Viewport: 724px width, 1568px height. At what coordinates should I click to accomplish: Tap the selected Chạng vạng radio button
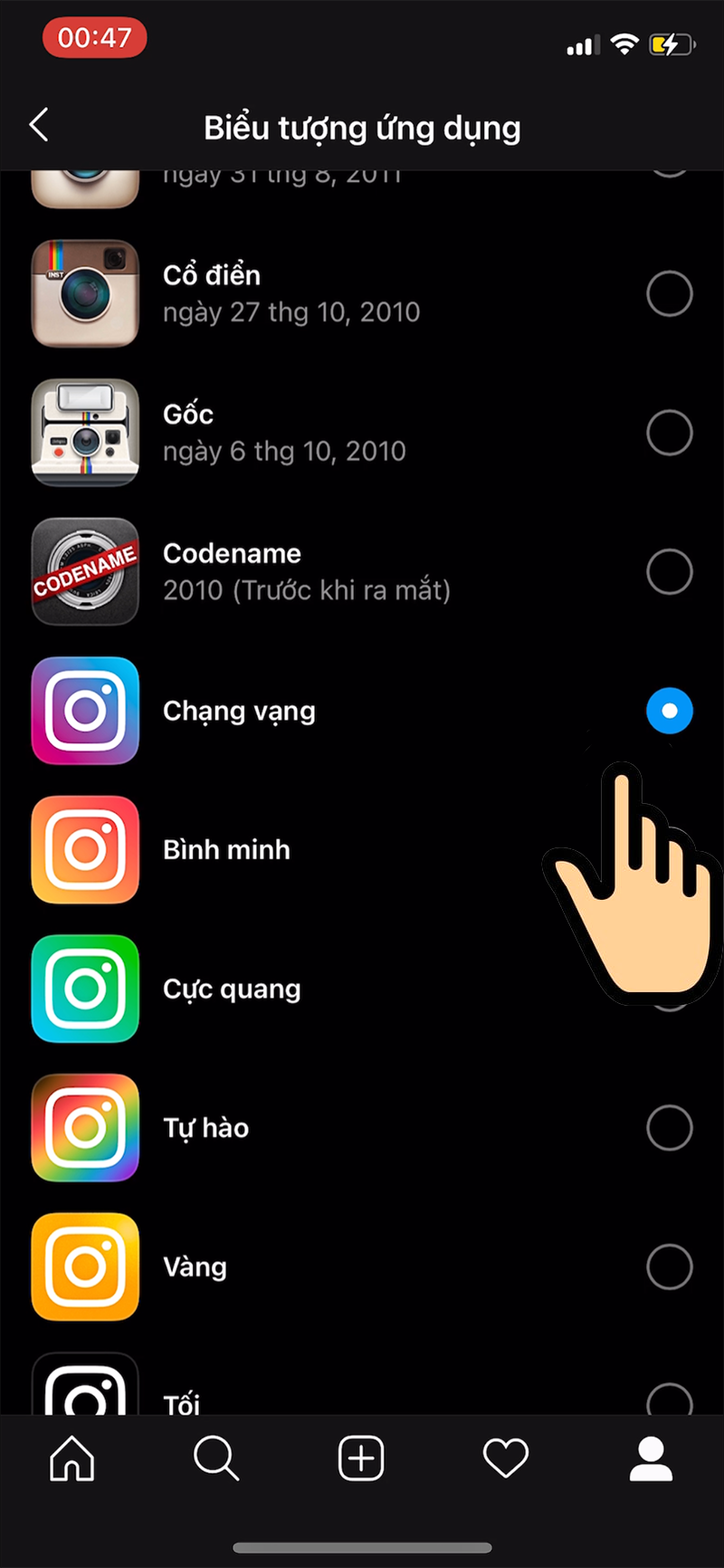coord(670,711)
